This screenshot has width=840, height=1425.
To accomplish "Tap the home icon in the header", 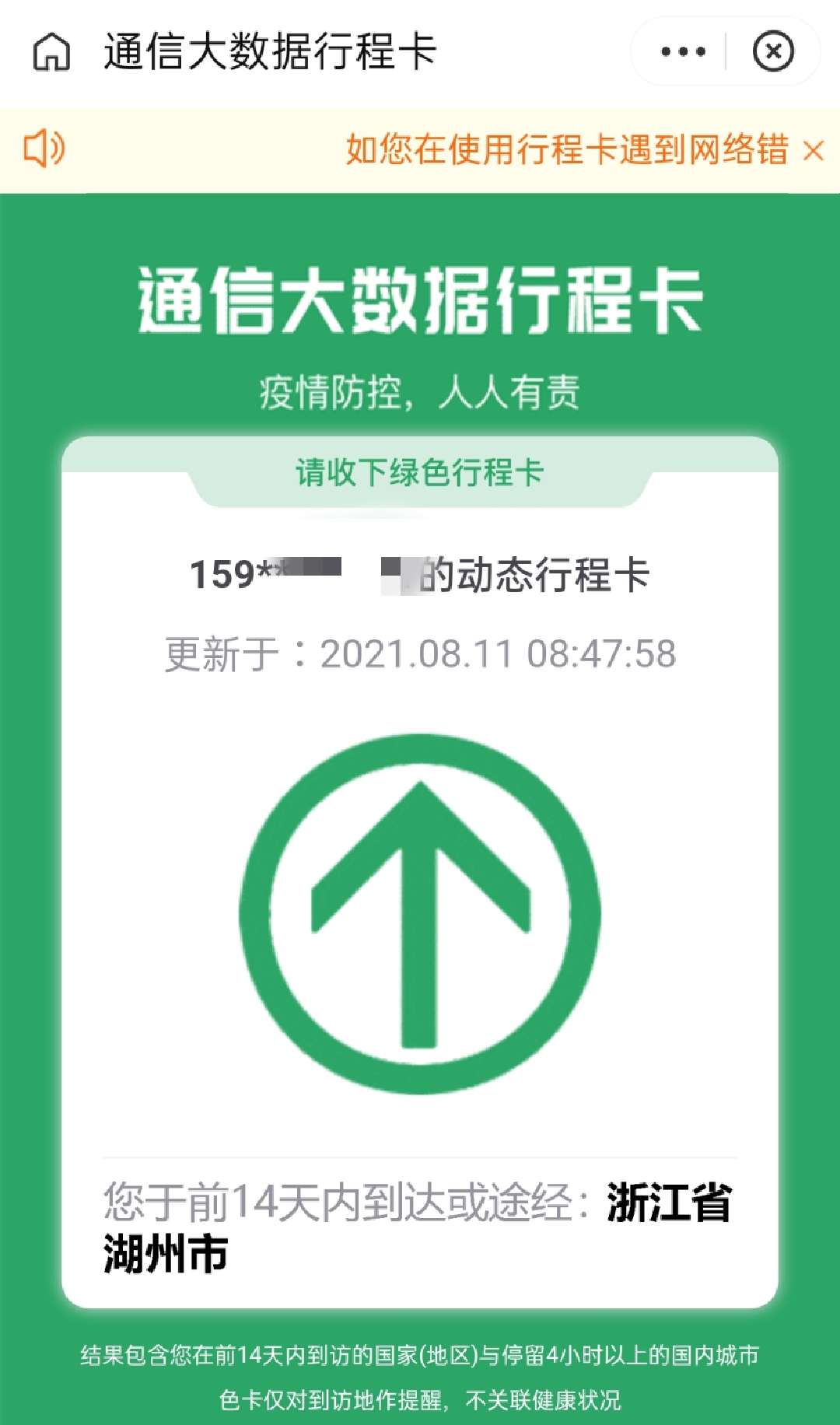I will (x=52, y=52).
